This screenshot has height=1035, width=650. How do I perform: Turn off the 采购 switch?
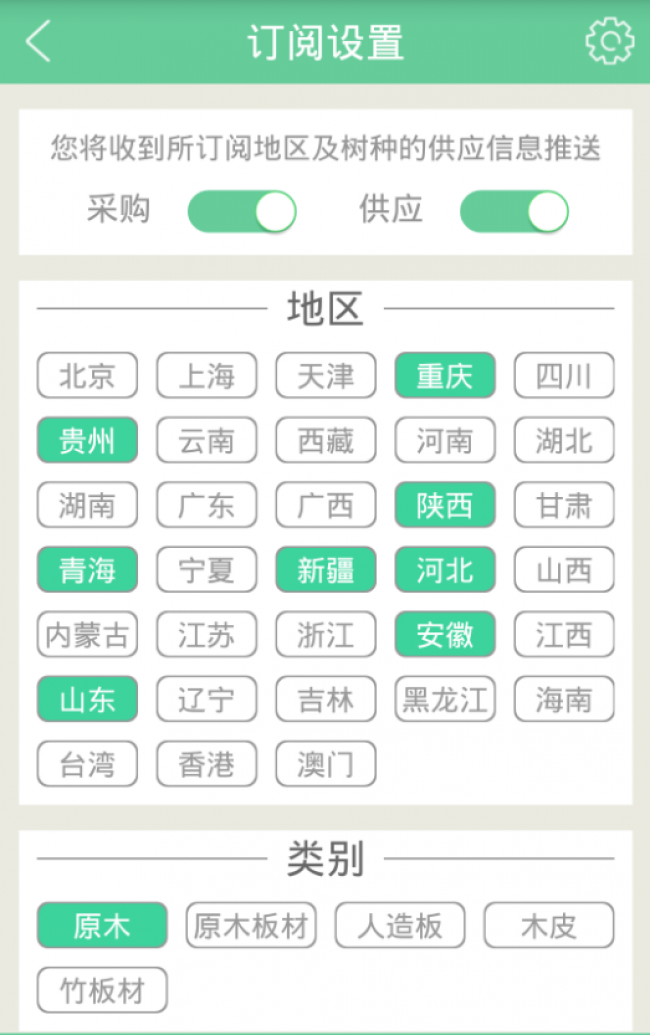242,212
